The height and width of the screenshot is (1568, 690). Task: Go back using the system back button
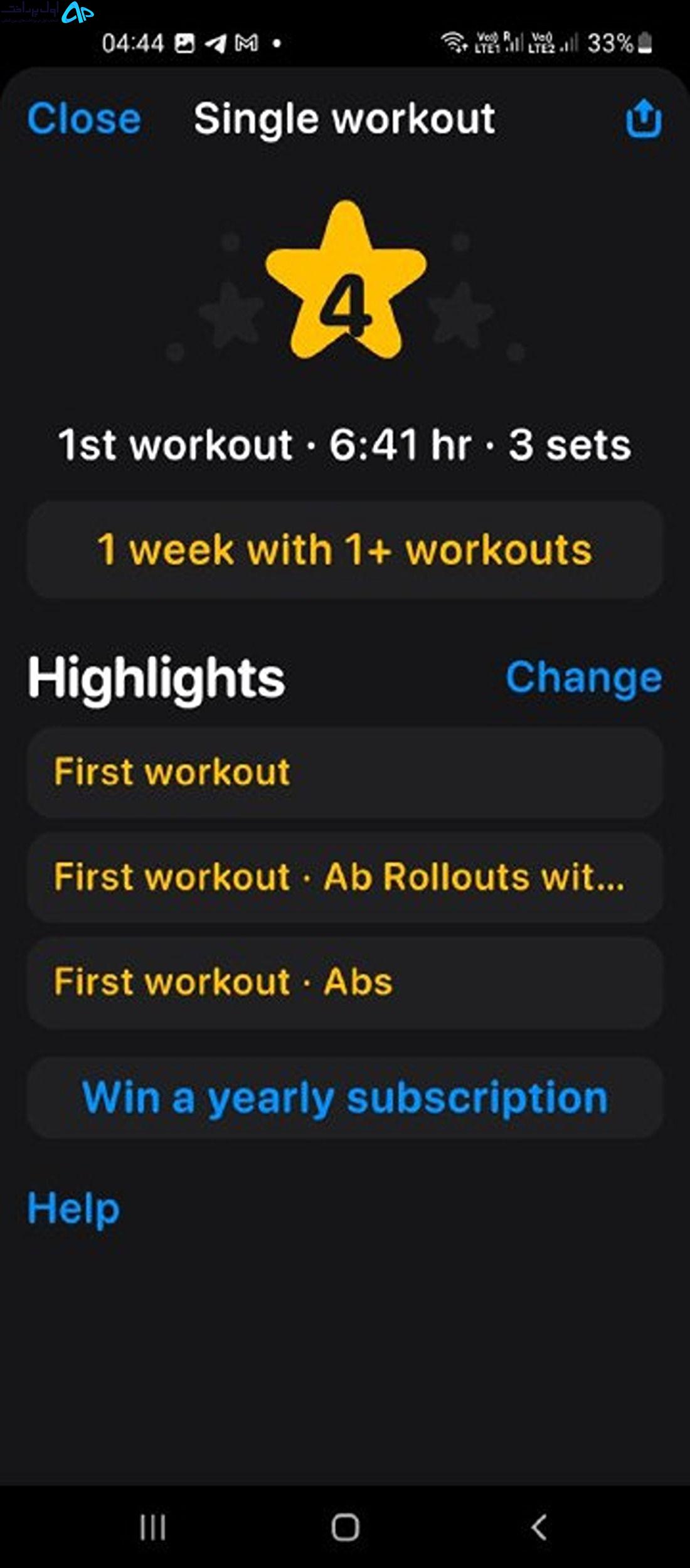point(539,1527)
